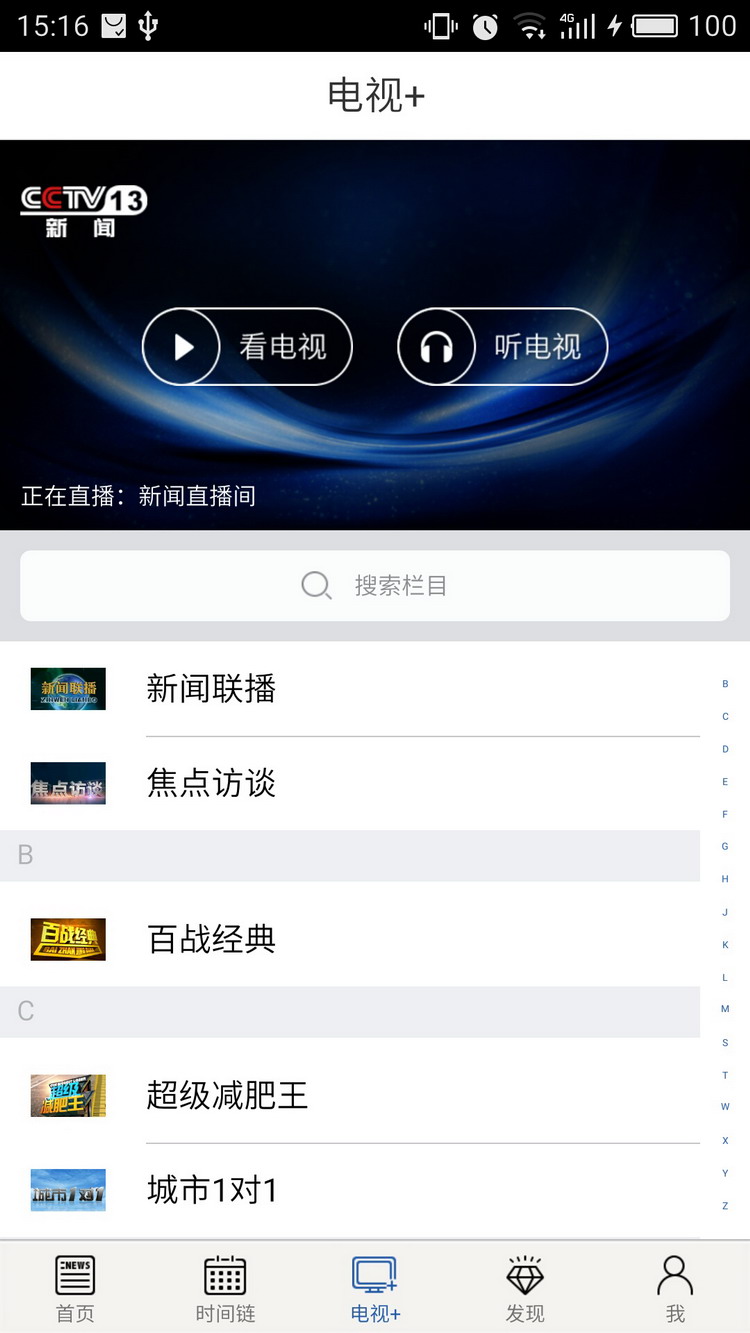Open the 城市1对1 program
This screenshot has width=750, height=1333.
pos(350,1190)
